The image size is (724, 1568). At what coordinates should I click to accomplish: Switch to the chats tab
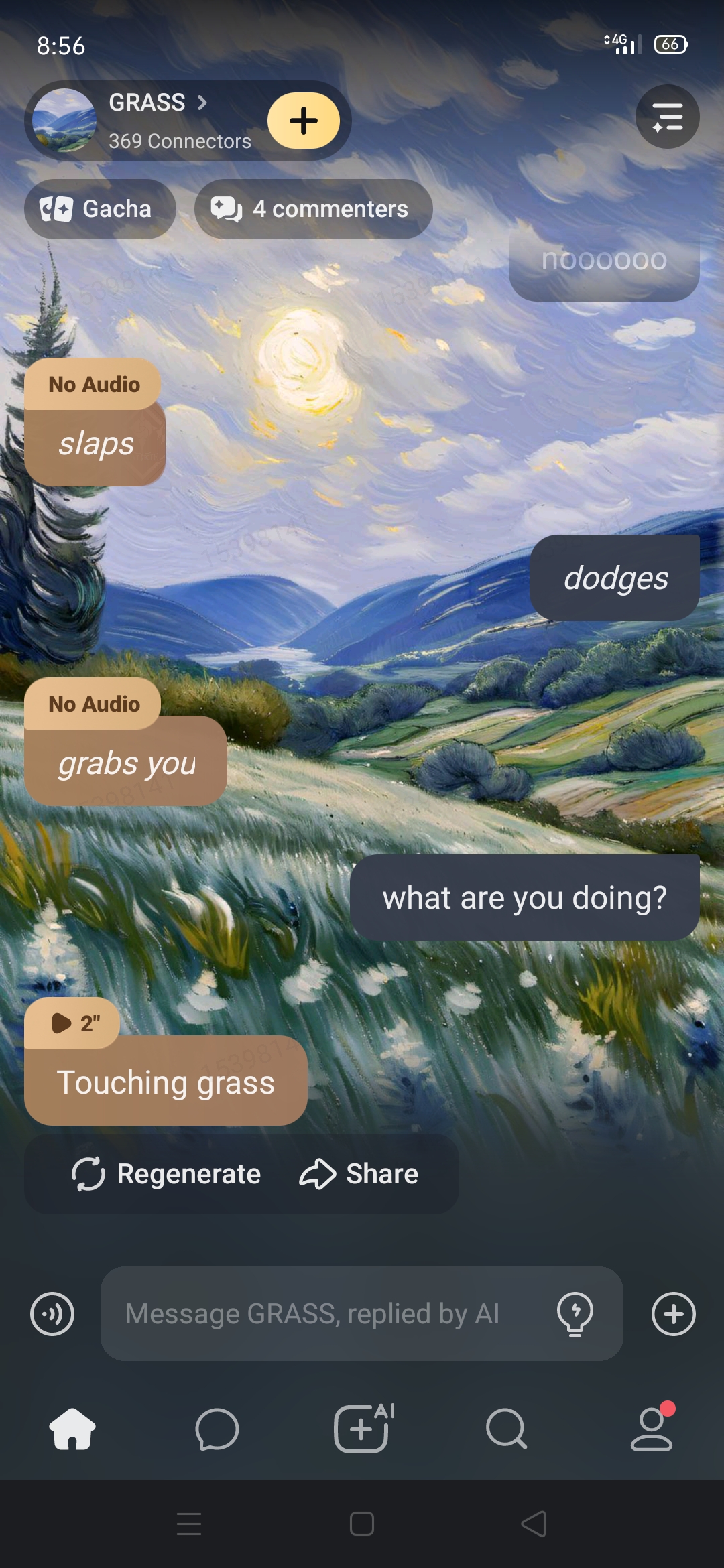click(x=217, y=1429)
